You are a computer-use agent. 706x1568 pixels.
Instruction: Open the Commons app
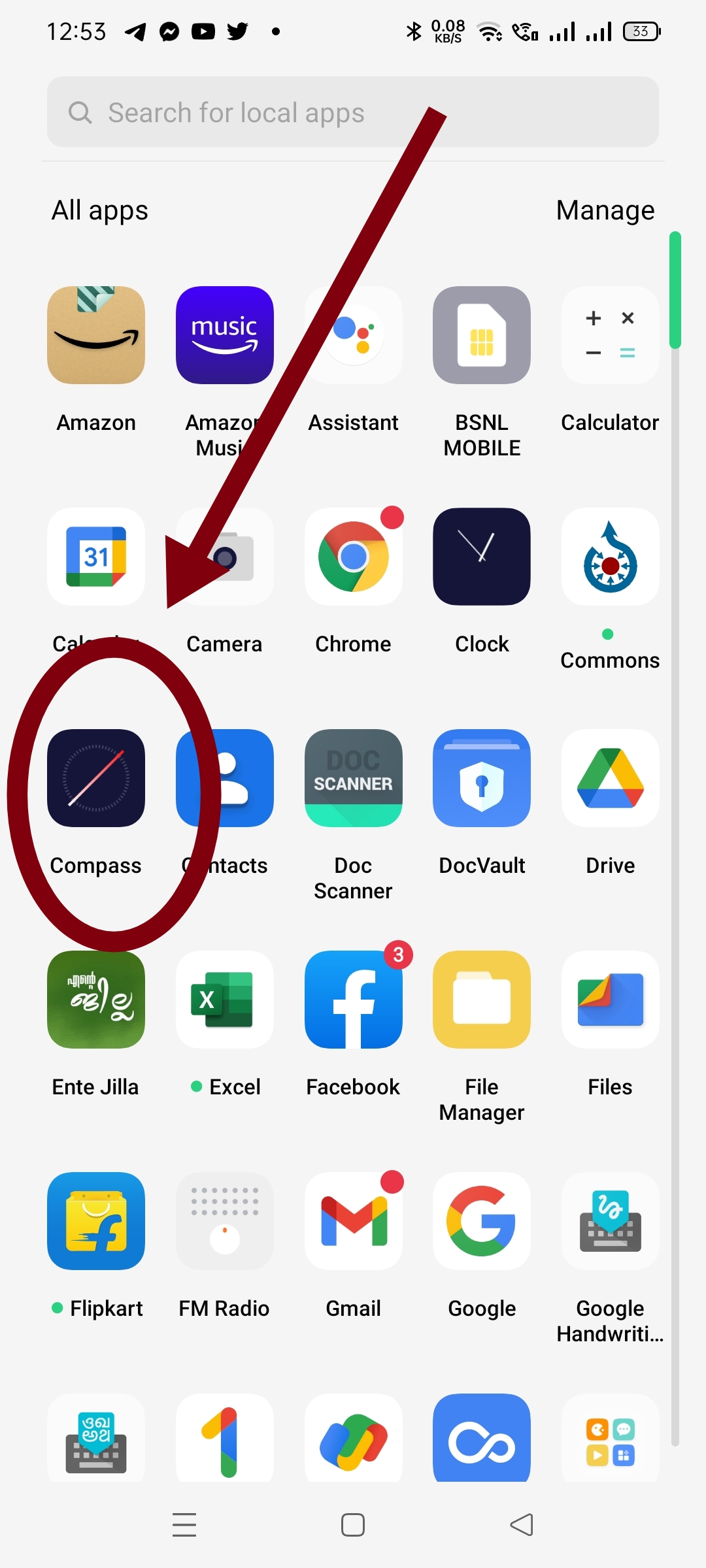click(610, 557)
